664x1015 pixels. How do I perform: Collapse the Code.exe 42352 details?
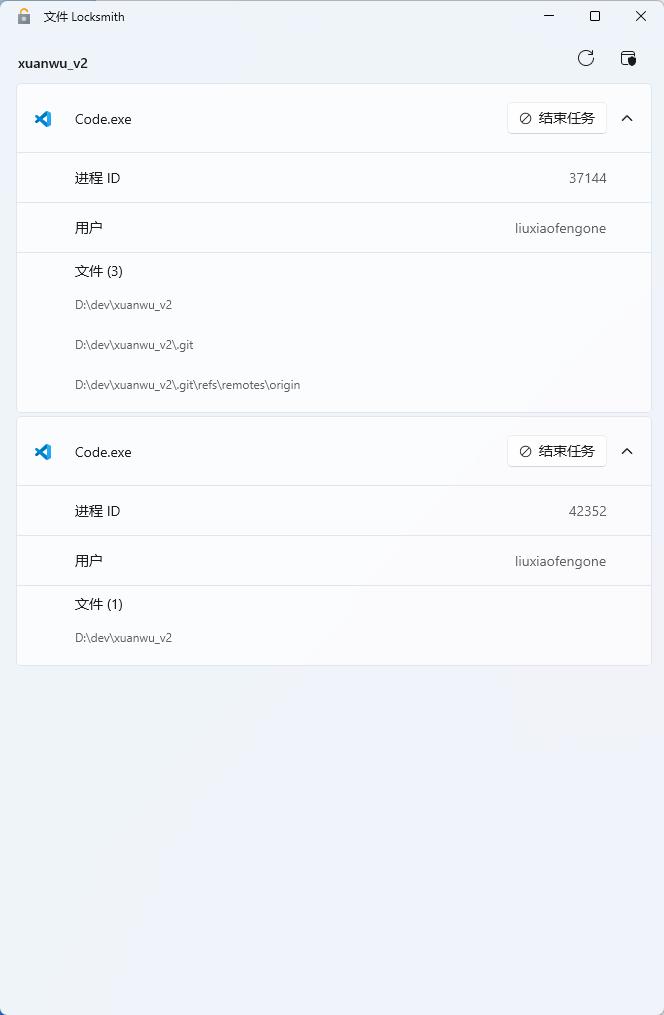point(627,451)
